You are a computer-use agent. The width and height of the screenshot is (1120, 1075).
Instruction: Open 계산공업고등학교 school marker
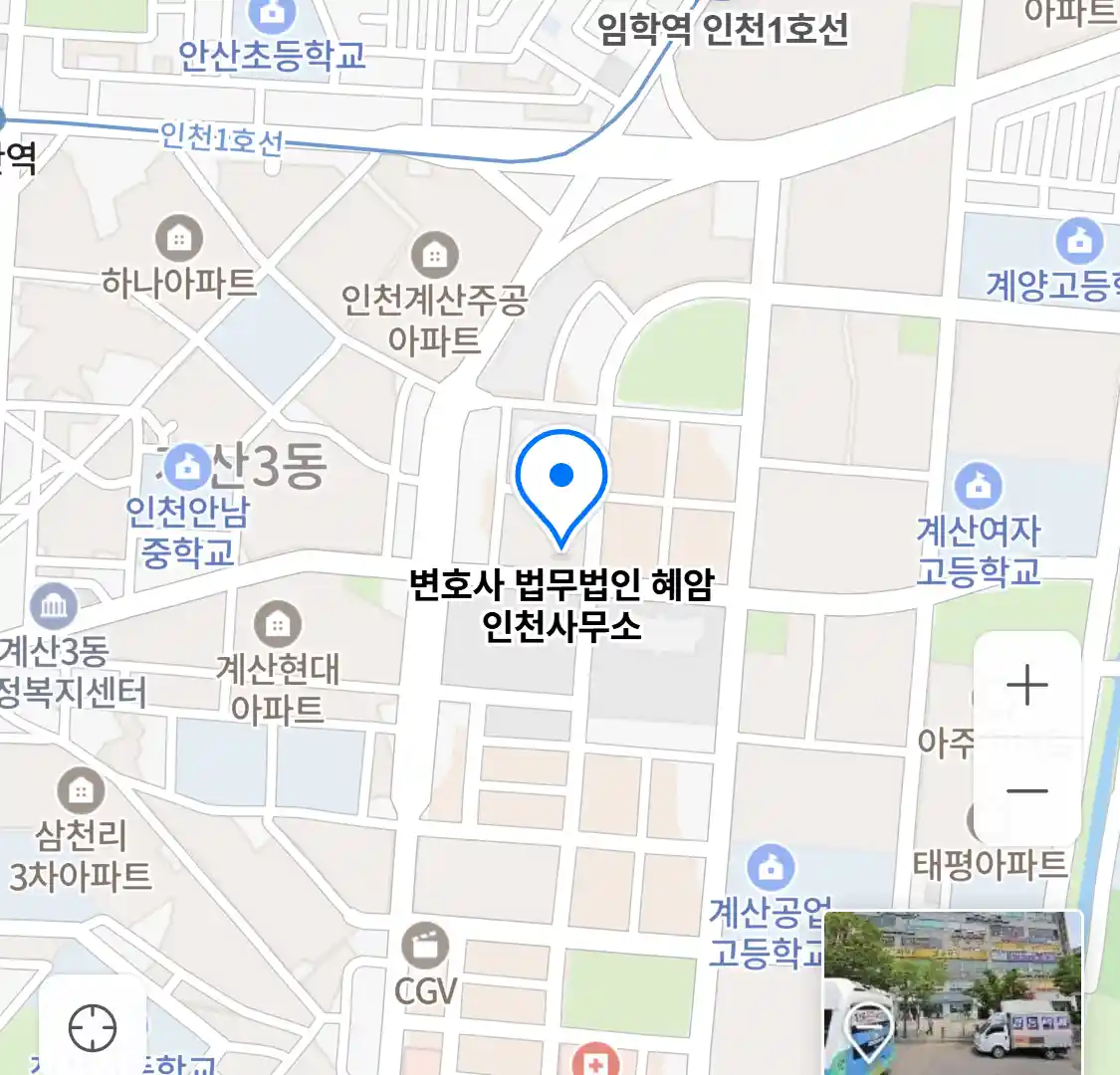click(771, 868)
